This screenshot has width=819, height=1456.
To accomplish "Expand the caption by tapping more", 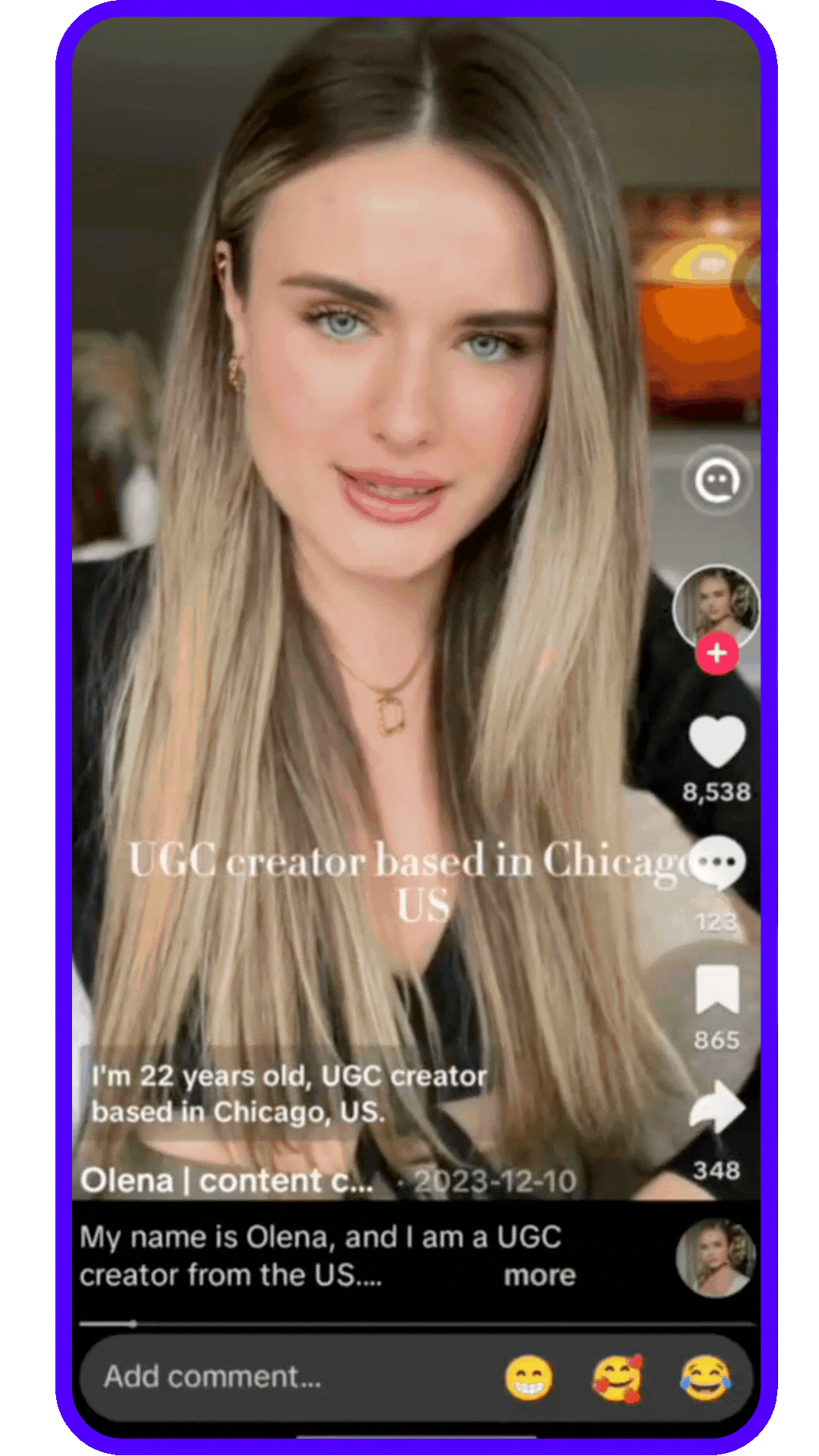I will coord(540,1276).
